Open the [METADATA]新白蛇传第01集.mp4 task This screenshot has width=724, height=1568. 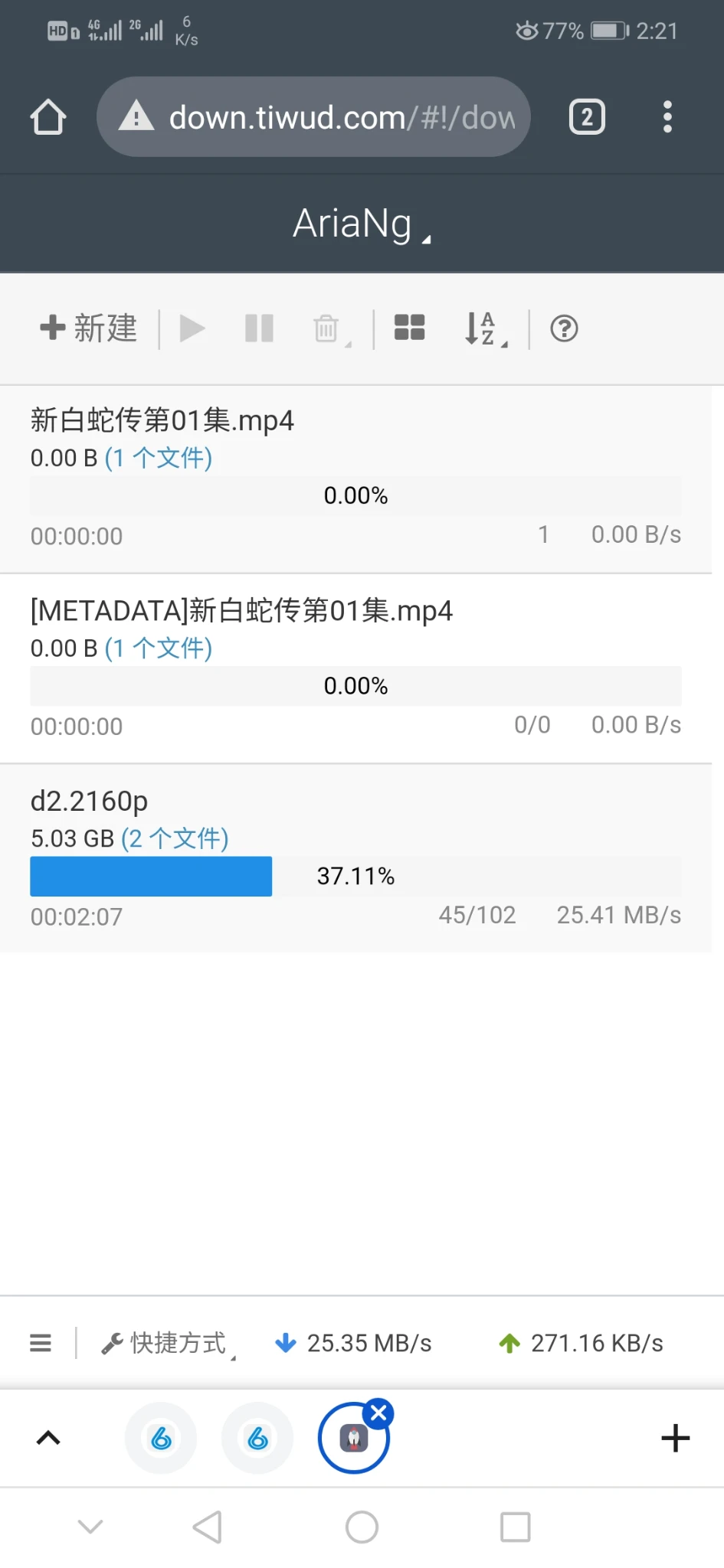355,668
